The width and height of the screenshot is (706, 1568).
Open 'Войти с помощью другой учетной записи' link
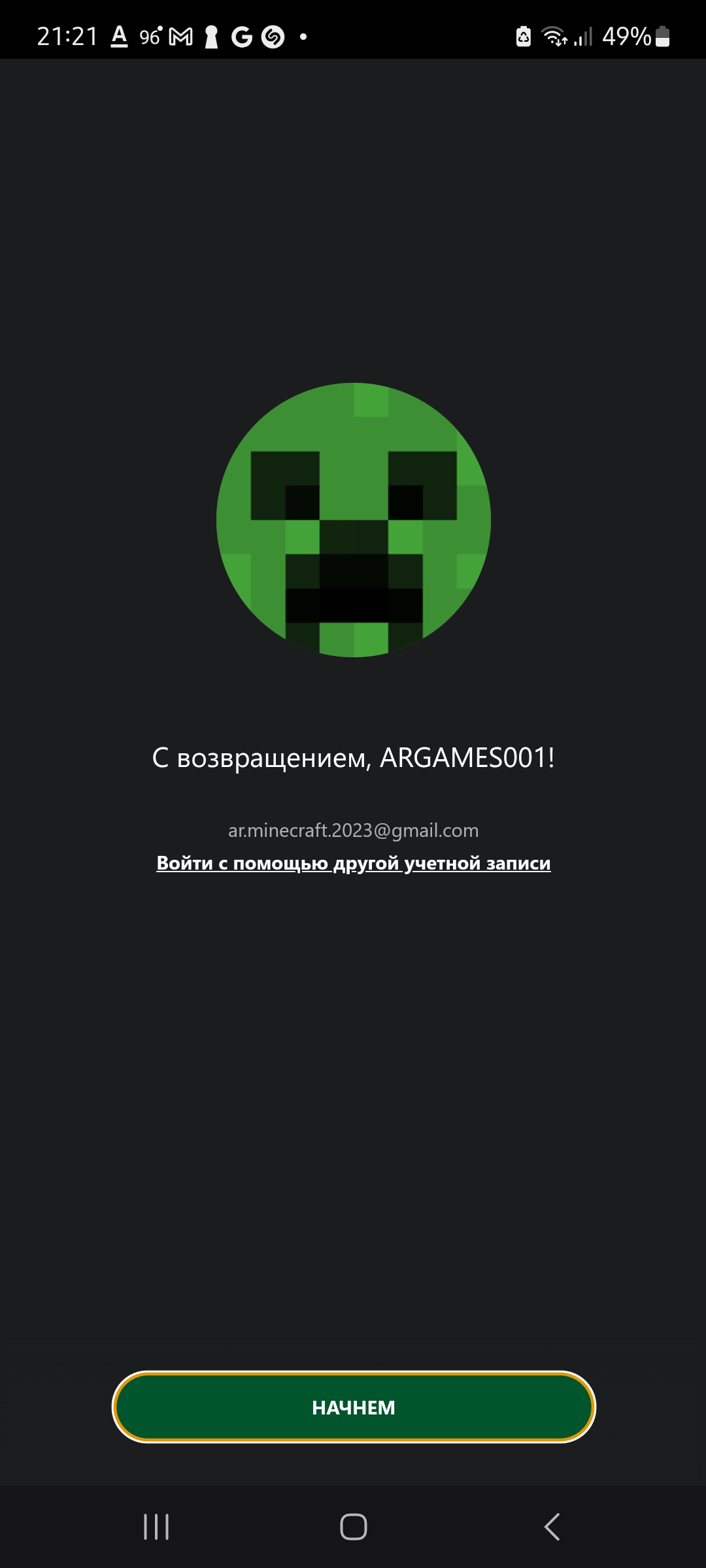pos(353,863)
